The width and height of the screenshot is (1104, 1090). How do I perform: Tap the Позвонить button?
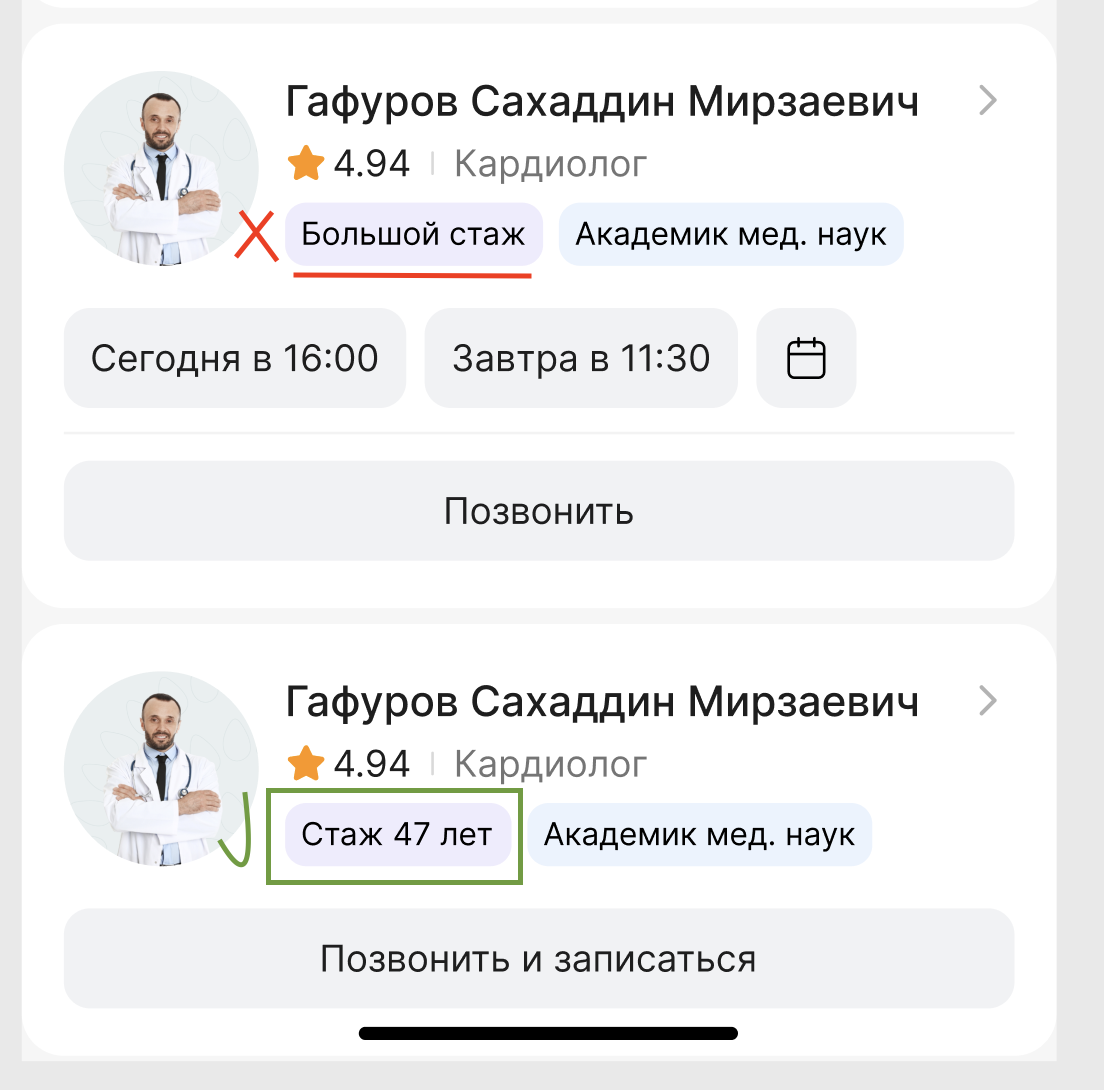point(539,510)
